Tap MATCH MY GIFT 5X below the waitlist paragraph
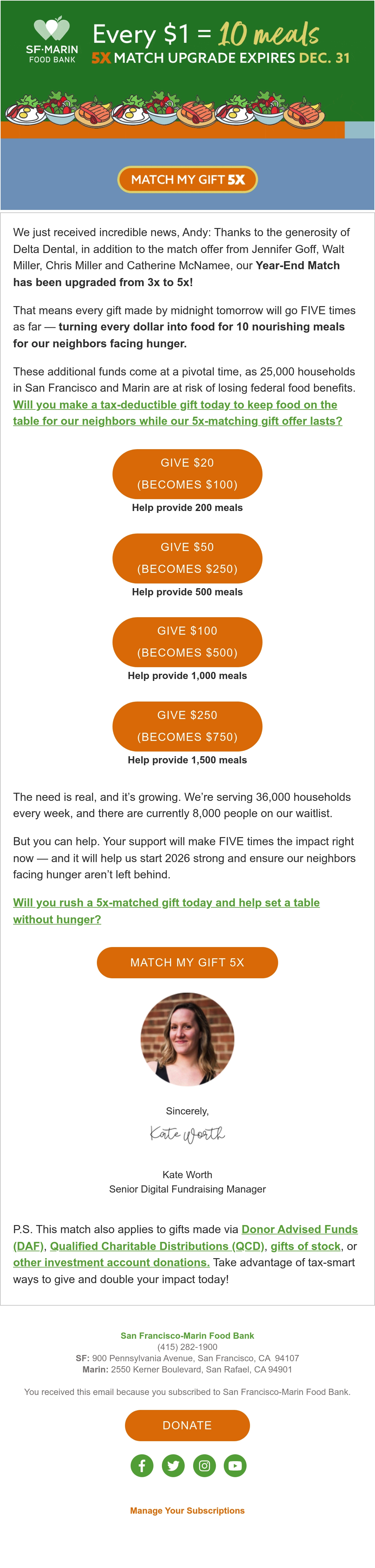This screenshot has width=375, height=1568. pyautogui.click(x=187, y=962)
